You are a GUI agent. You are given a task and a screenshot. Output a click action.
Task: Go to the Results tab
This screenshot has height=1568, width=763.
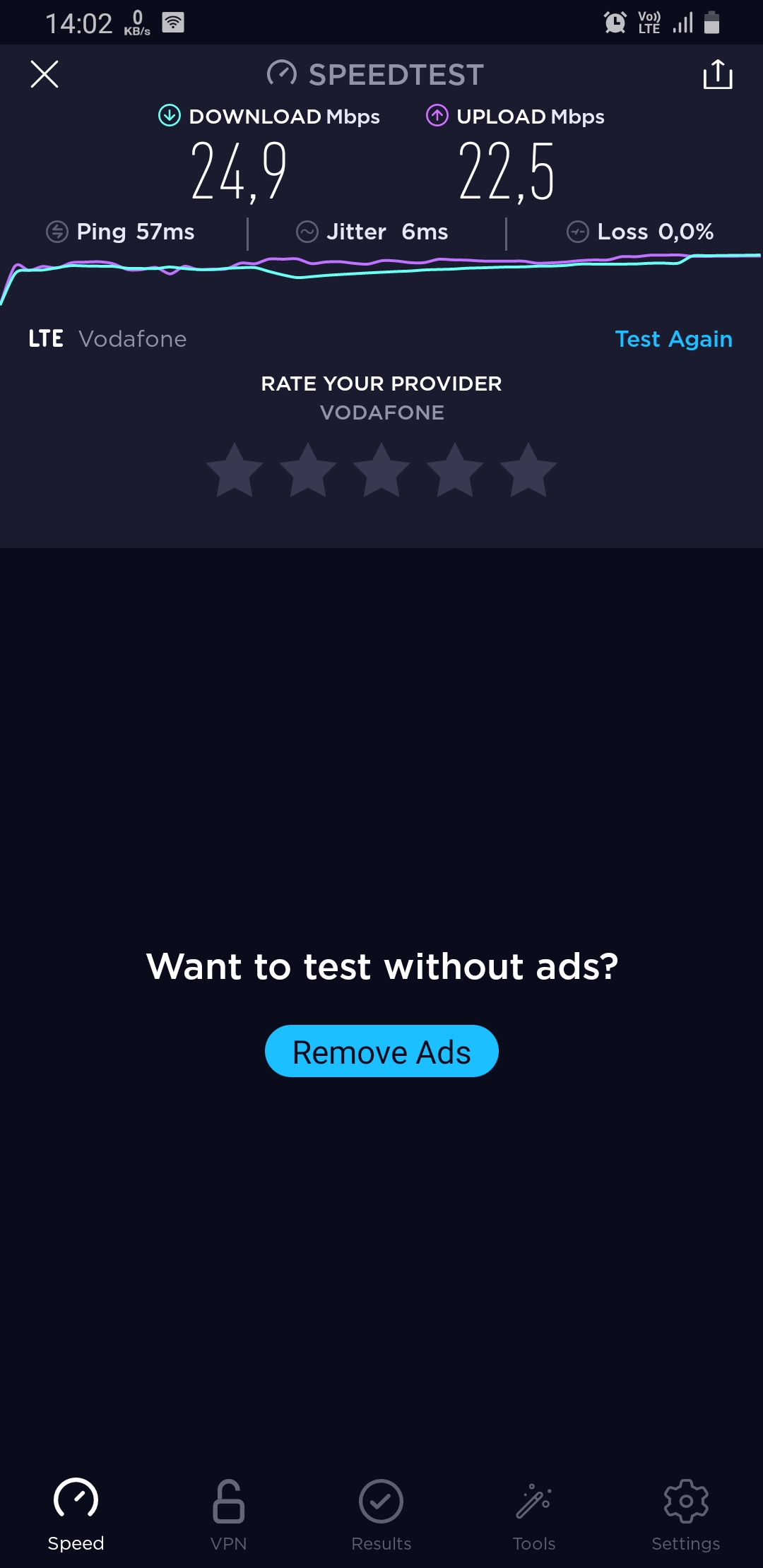[x=381, y=1514]
